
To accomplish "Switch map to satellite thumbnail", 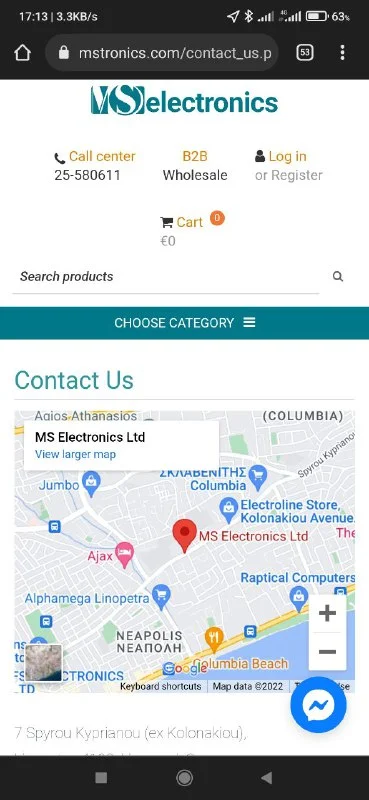I will point(44,663).
